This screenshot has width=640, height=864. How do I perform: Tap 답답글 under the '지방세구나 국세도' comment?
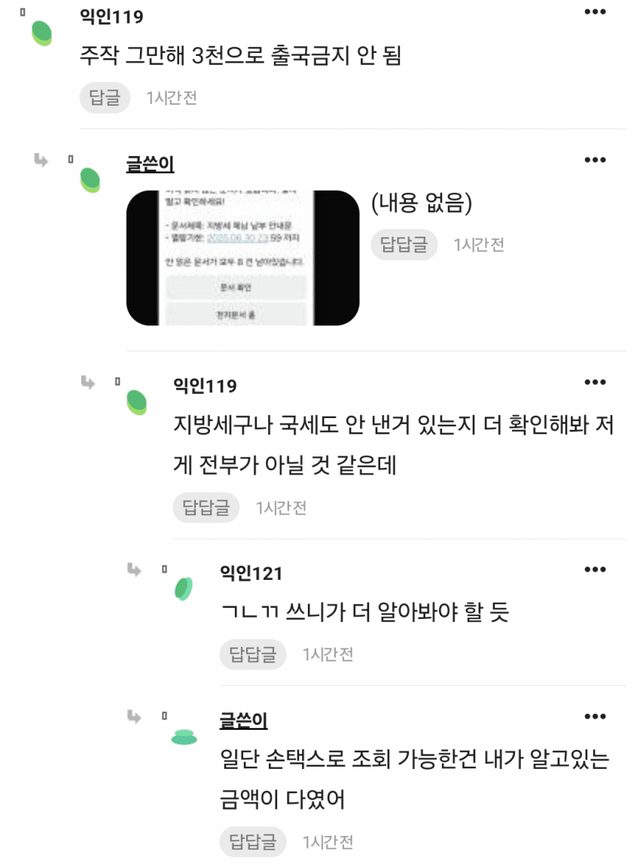[x=206, y=508]
